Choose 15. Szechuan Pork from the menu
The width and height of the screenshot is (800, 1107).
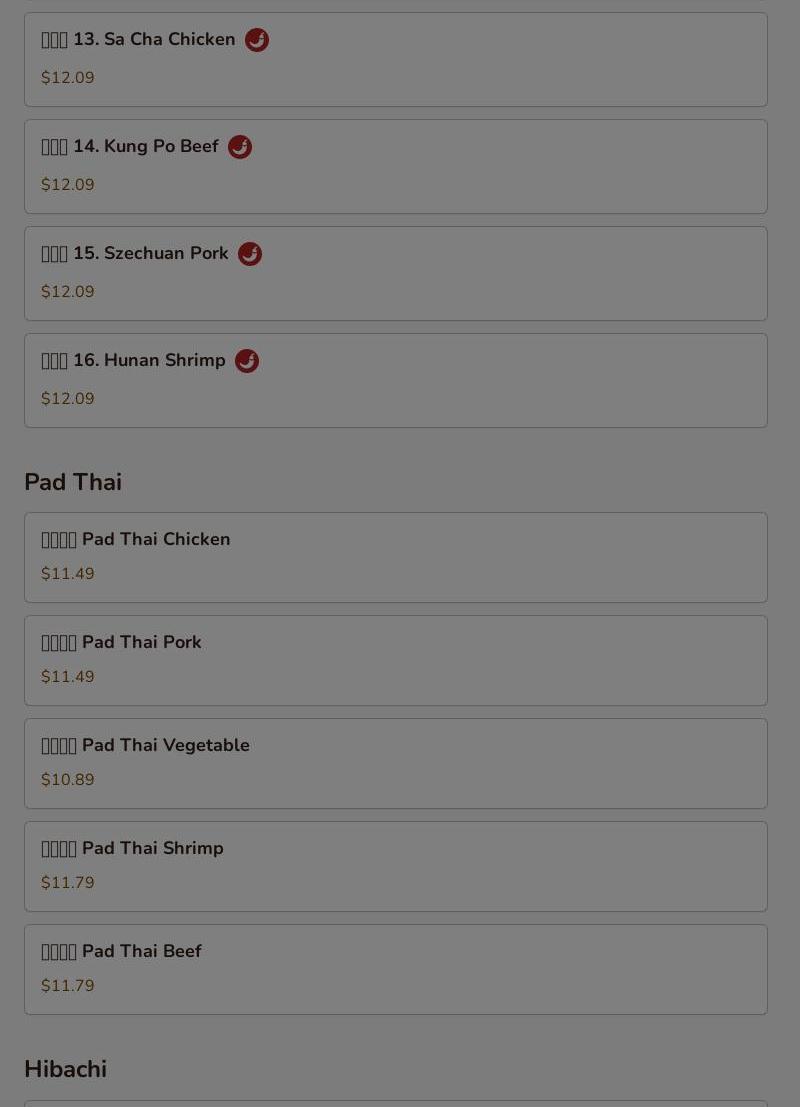tap(395, 273)
